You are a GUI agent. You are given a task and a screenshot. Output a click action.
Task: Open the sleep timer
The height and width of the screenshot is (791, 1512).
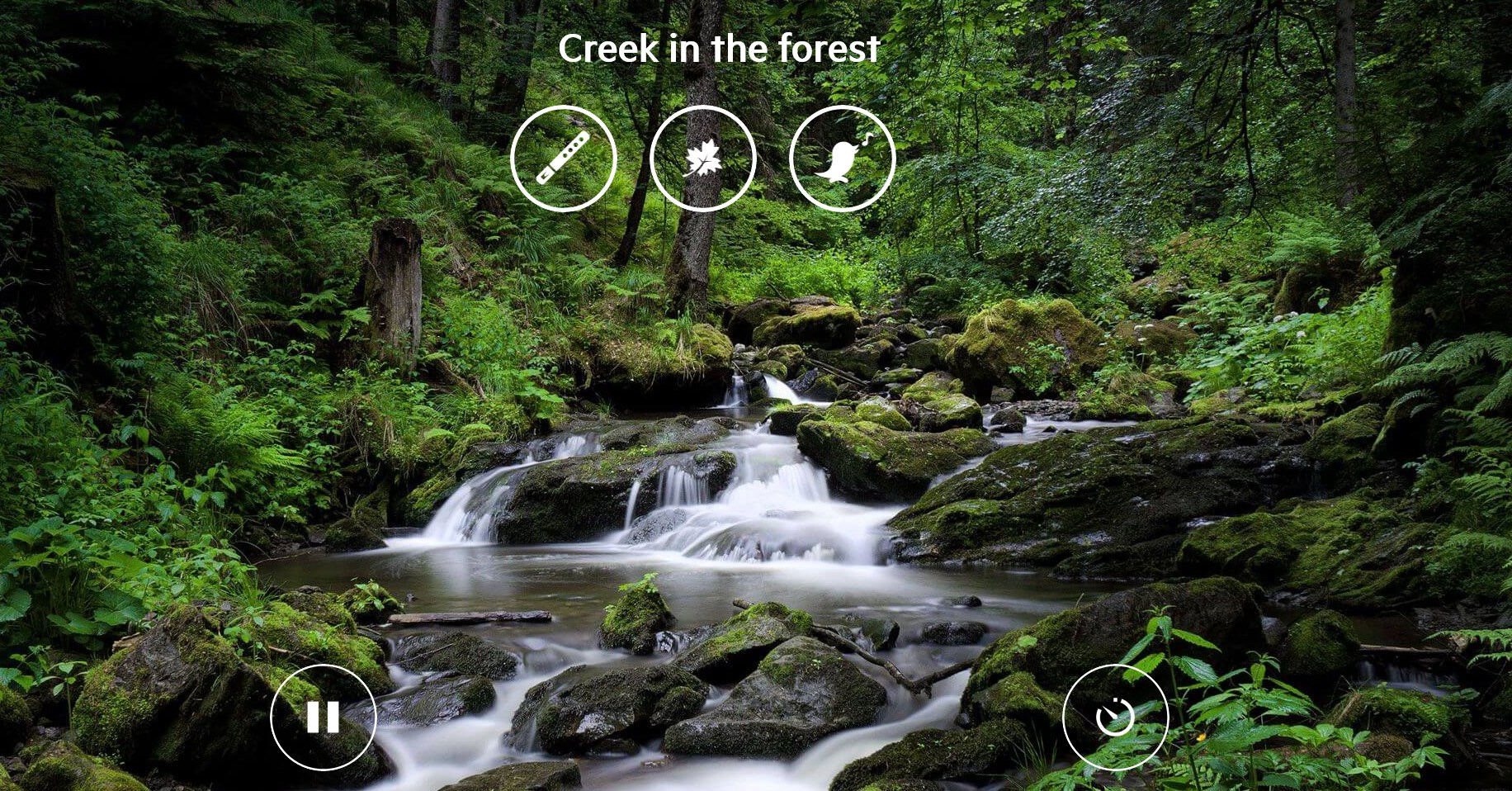1115,717
